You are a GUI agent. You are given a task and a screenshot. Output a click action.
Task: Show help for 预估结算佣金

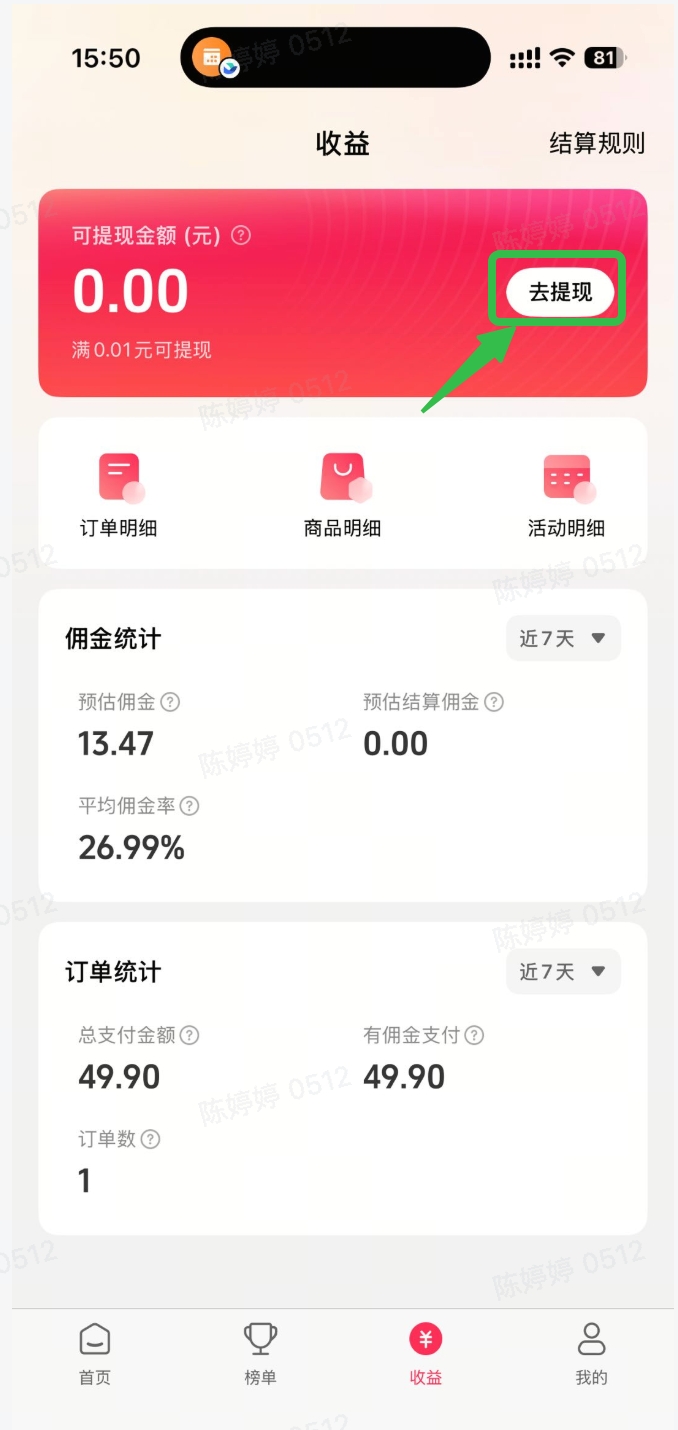[x=494, y=702]
